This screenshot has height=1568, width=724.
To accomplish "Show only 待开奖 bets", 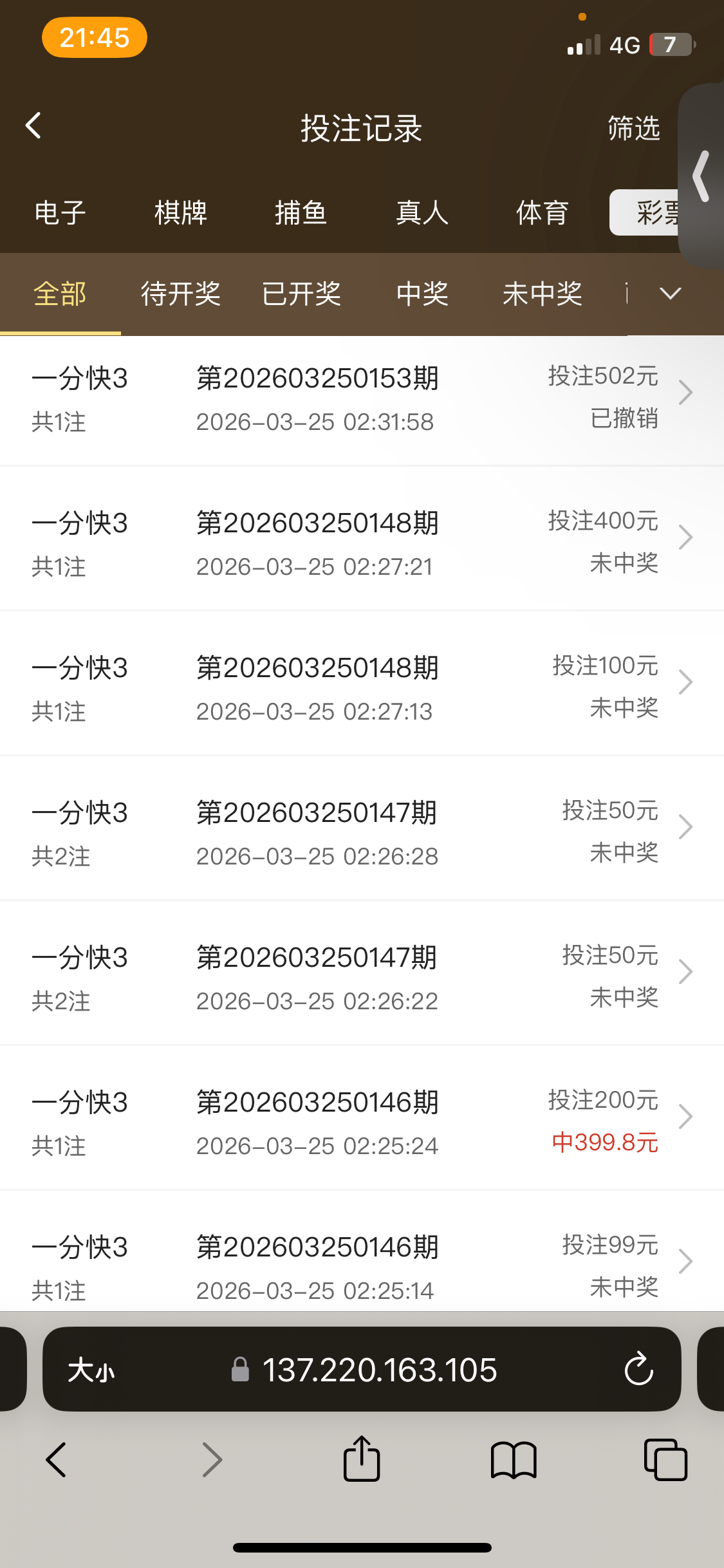I will pyautogui.click(x=180, y=294).
